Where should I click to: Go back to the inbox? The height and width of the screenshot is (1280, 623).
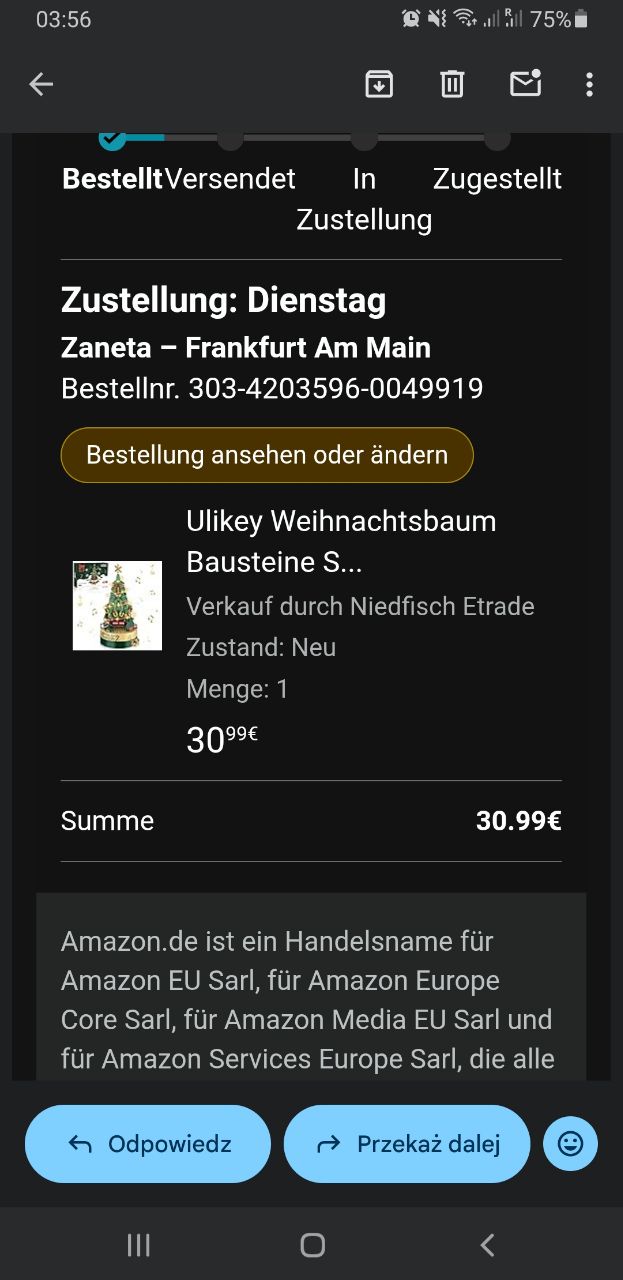pos(41,85)
